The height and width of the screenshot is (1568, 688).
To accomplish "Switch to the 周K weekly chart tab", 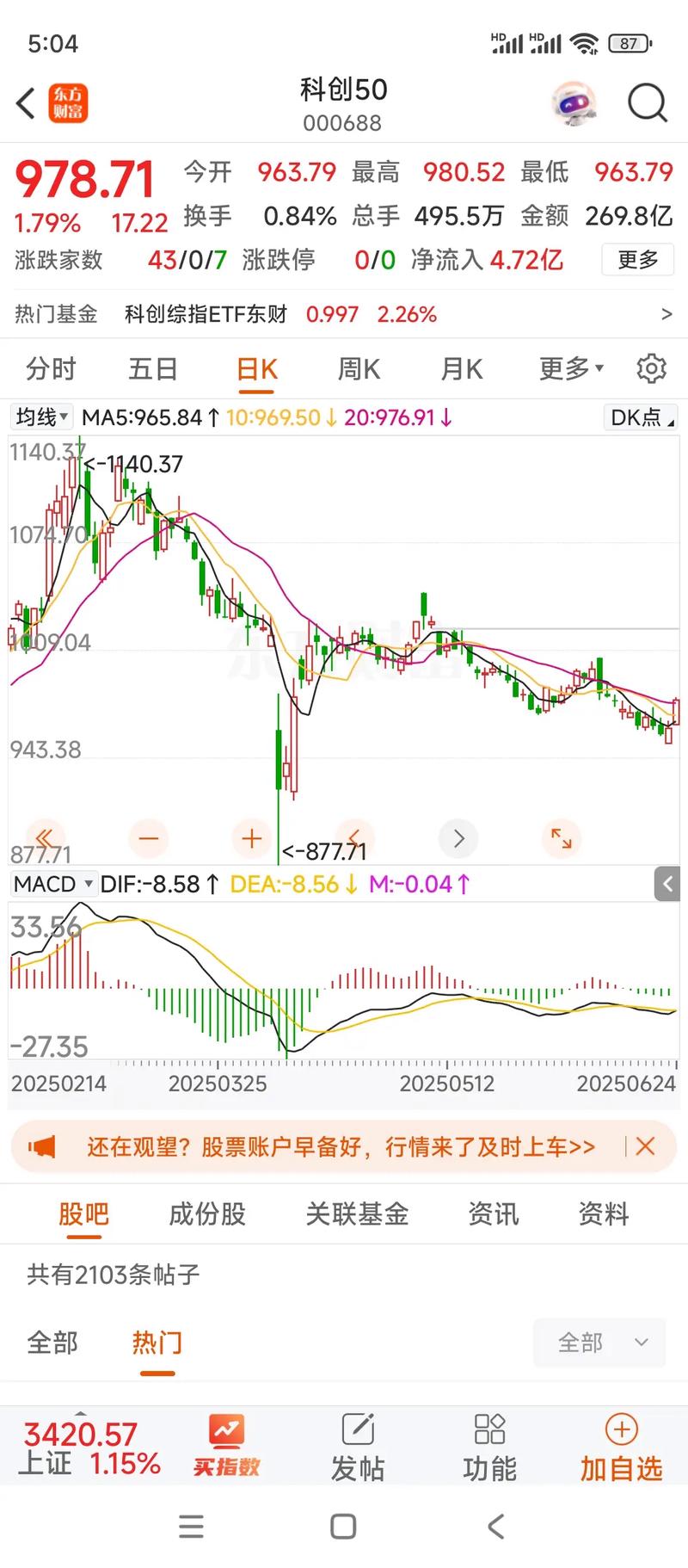I will click(x=358, y=368).
